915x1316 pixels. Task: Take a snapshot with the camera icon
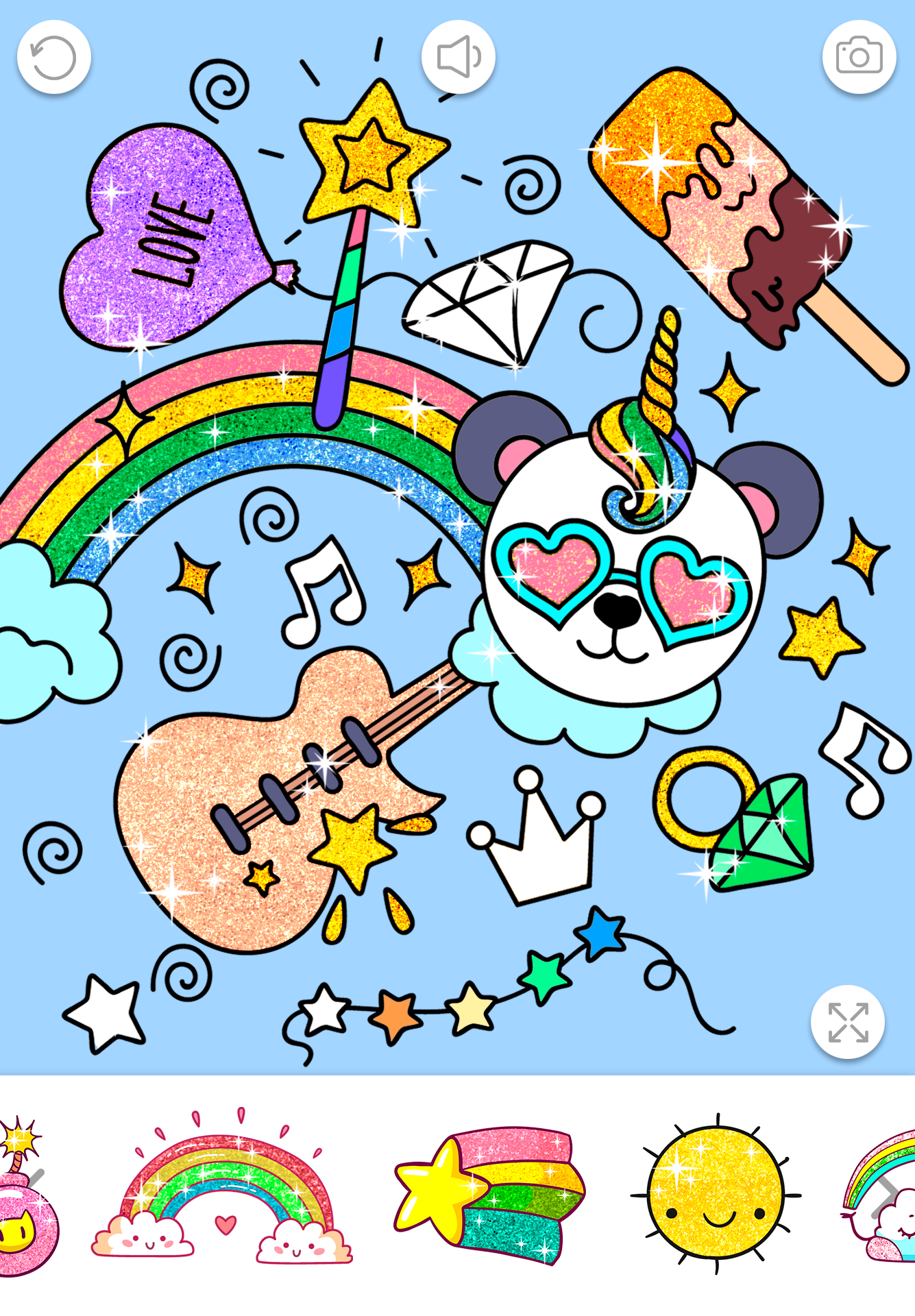[859, 58]
